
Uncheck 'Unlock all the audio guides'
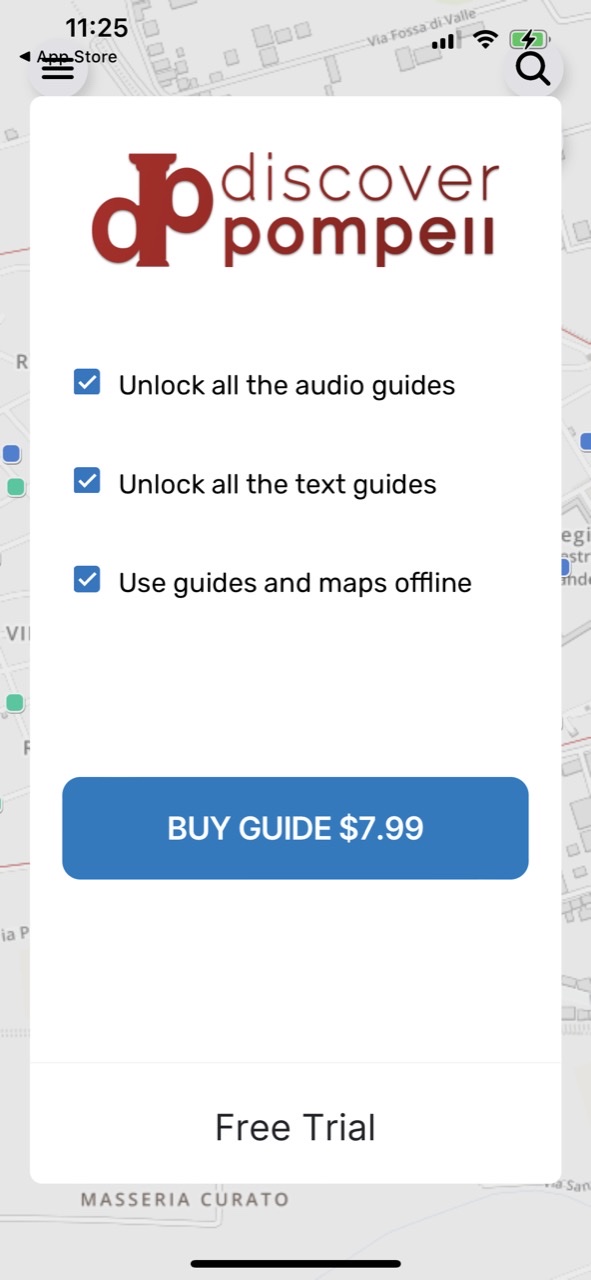coord(87,382)
